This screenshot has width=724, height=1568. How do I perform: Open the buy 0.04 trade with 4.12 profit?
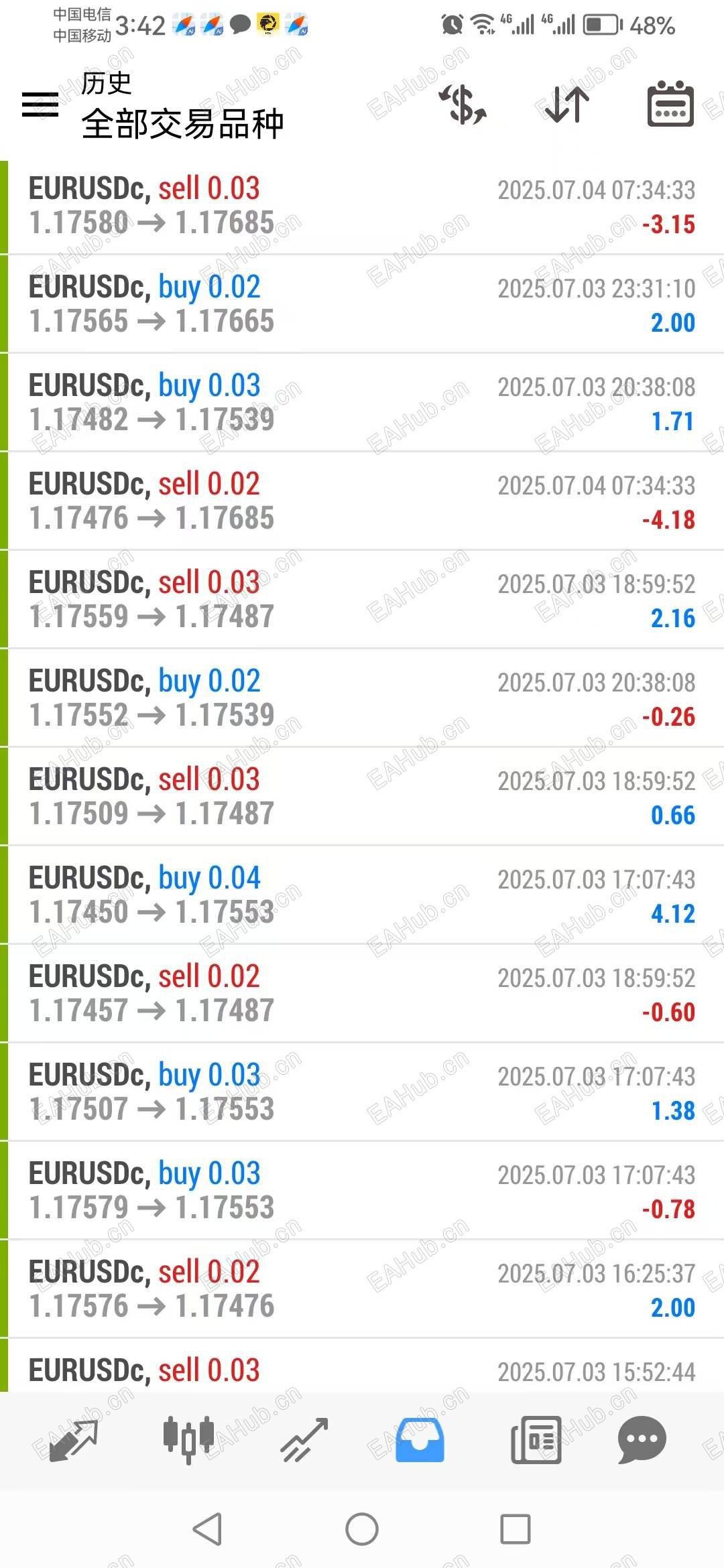pyautogui.click(x=362, y=895)
